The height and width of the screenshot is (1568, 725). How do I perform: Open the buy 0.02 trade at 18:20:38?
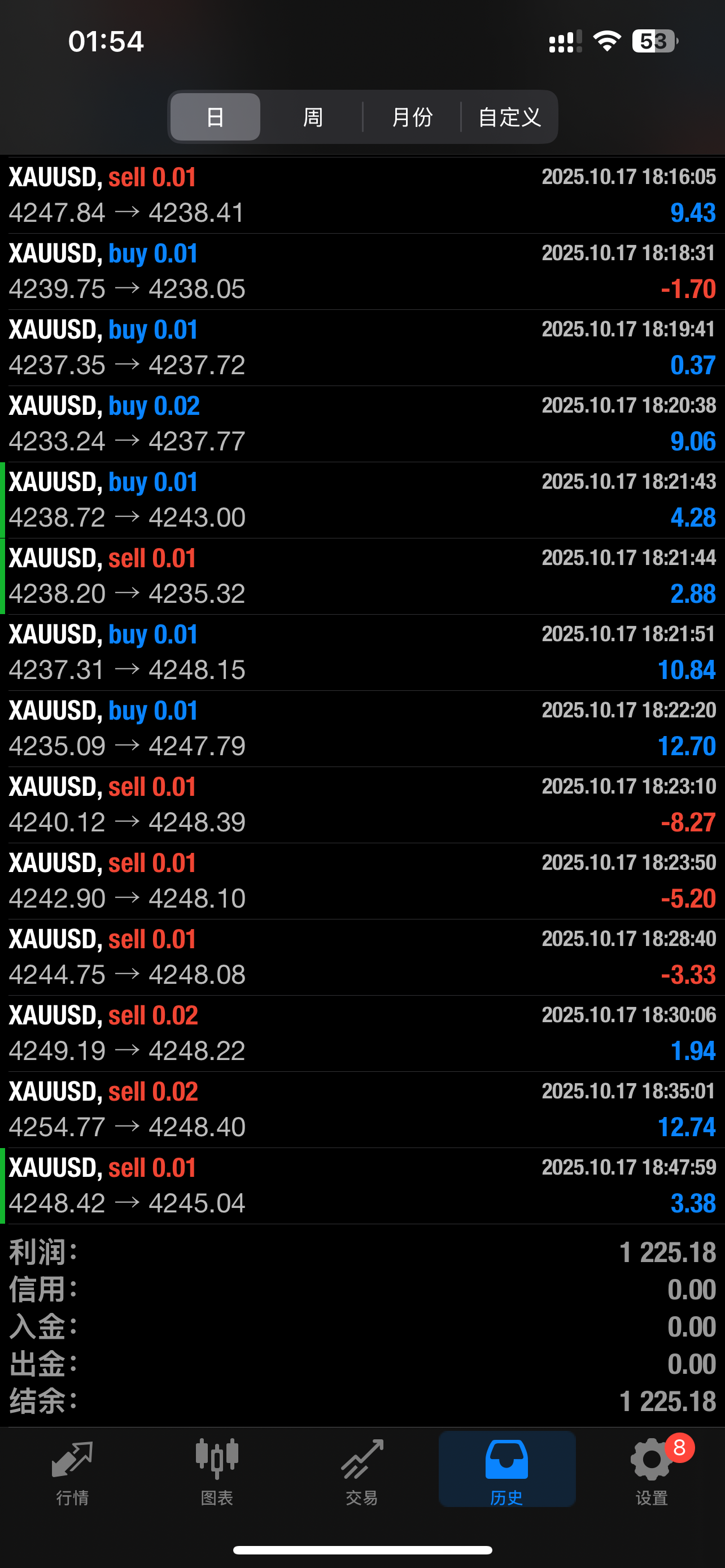362,424
